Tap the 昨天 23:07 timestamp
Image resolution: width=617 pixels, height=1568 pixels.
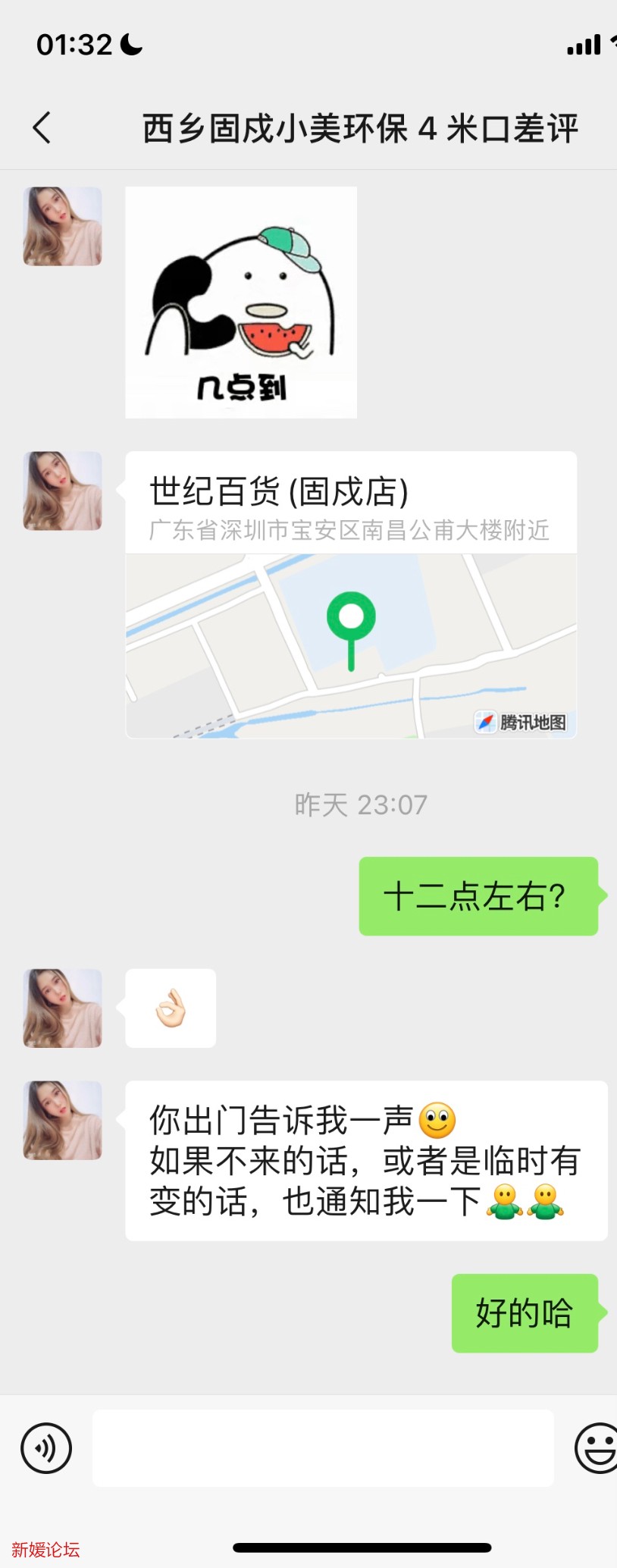360,804
